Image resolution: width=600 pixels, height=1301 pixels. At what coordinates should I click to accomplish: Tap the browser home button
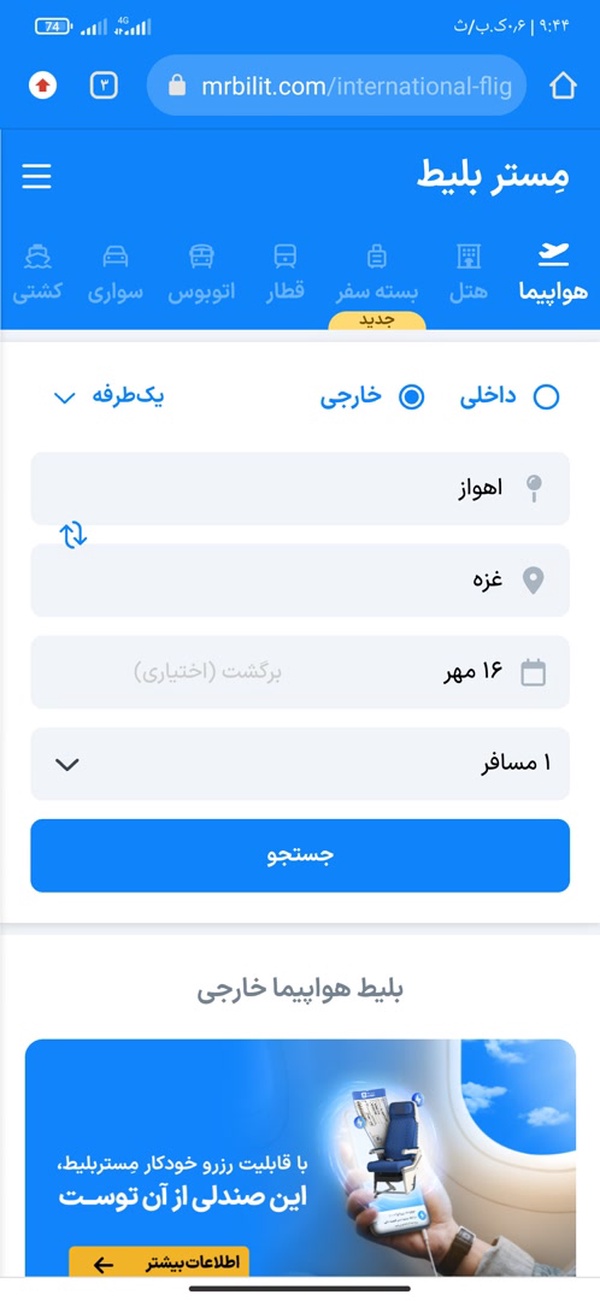[563, 86]
